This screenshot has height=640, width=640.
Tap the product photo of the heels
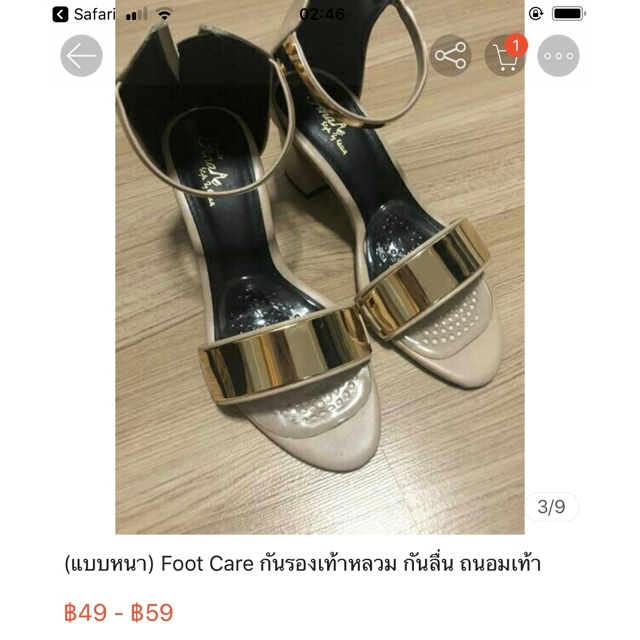click(320, 267)
